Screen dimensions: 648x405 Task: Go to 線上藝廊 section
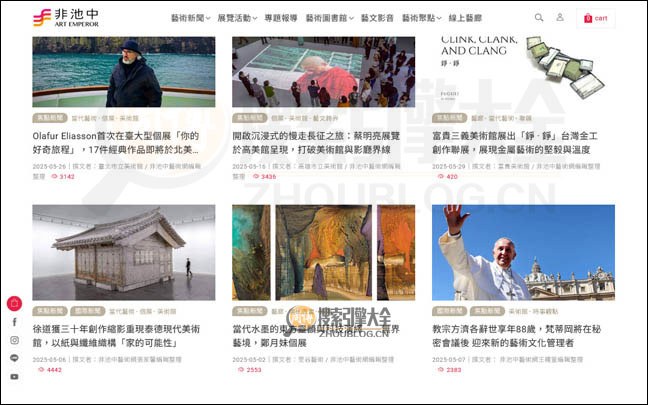[x=465, y=18]
